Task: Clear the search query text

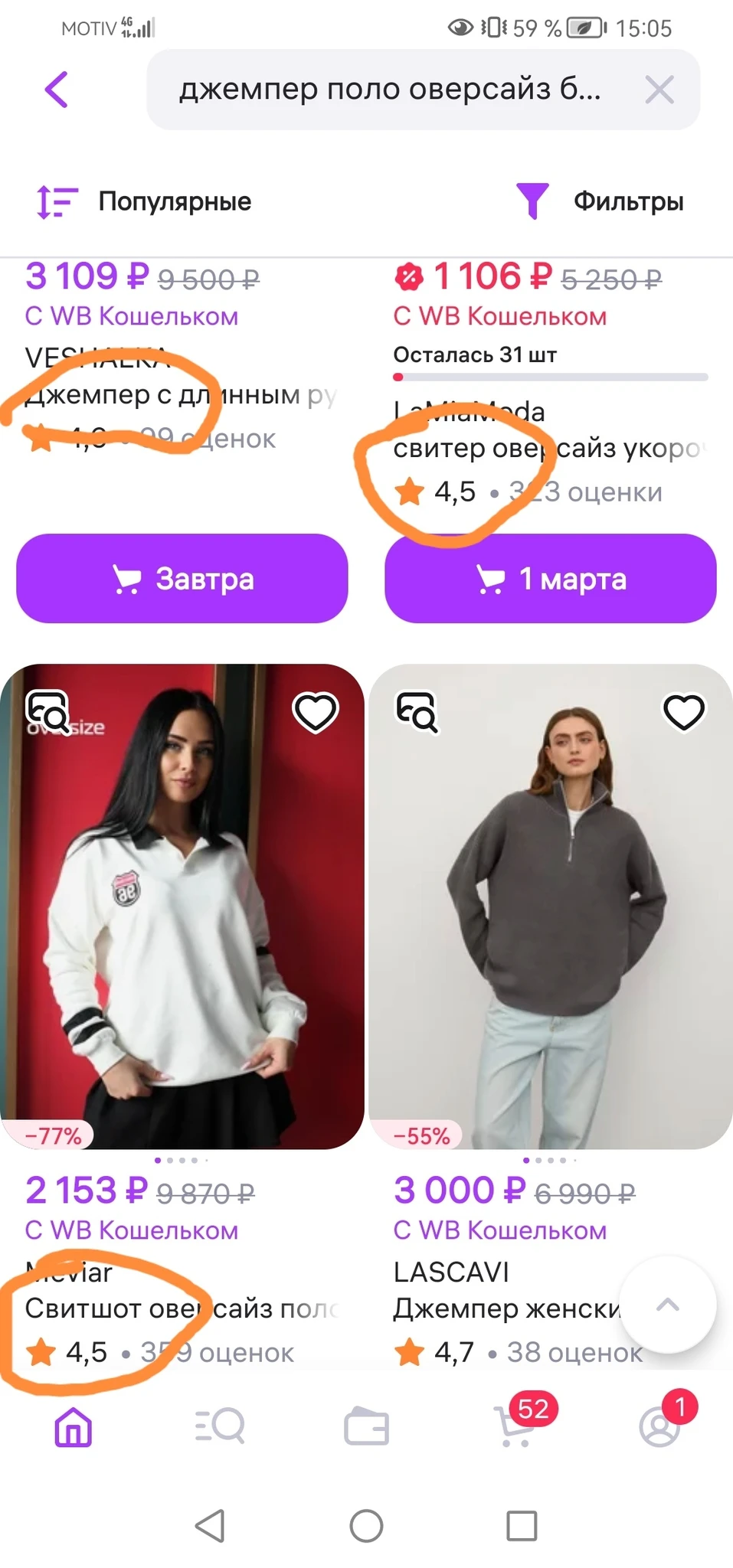Action: pos(659,90)
